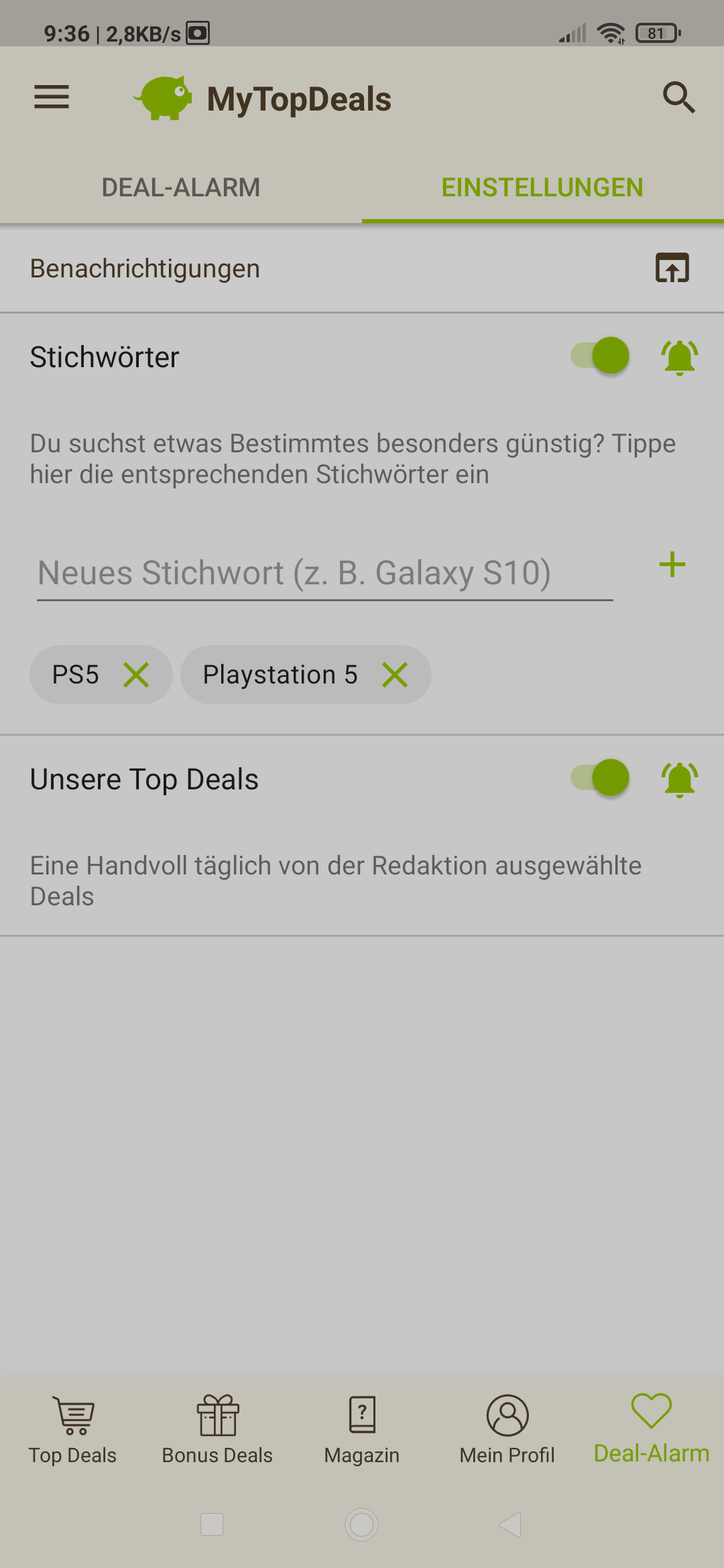
Task: Go back with the system back button
Action: click(x=511, y=1524)
